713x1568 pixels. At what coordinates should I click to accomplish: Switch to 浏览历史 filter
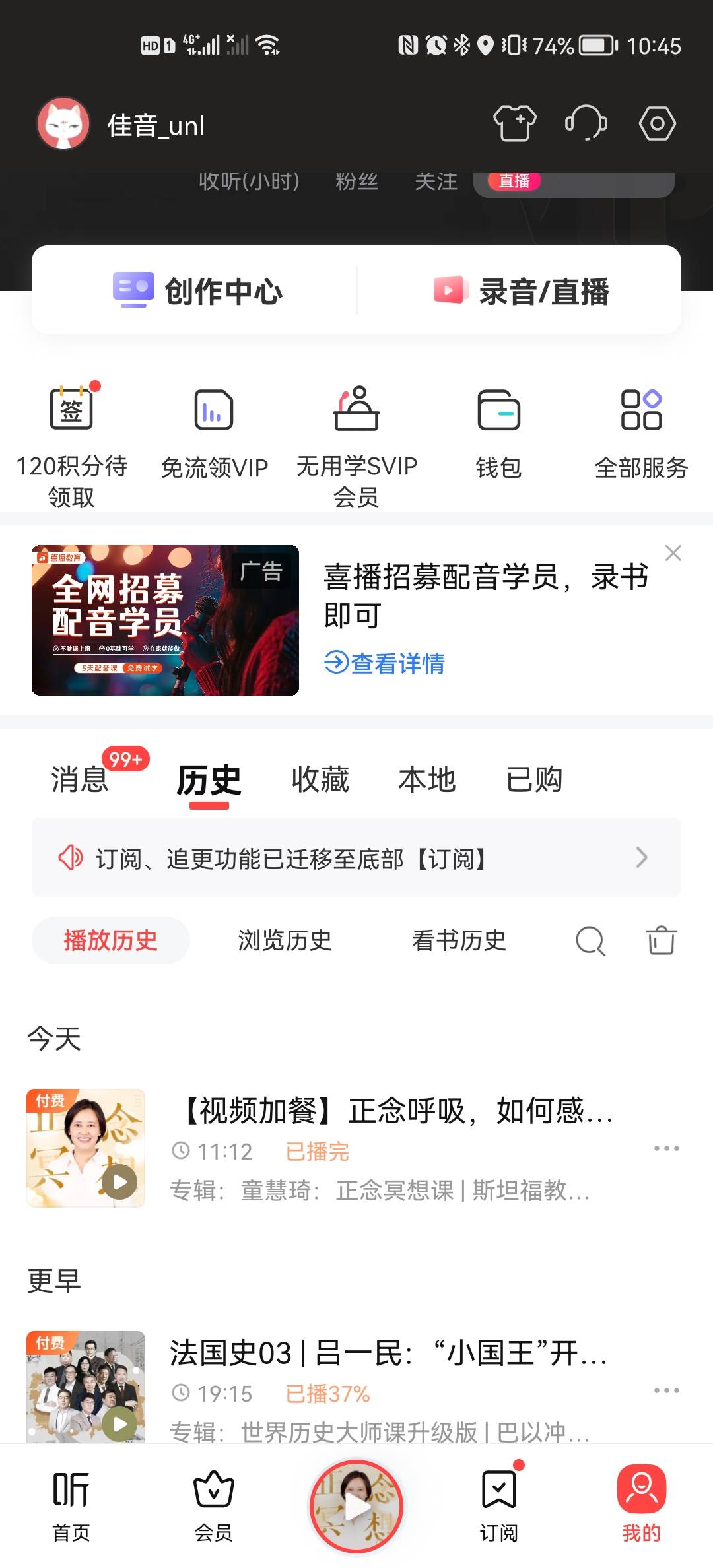[285, 942]
